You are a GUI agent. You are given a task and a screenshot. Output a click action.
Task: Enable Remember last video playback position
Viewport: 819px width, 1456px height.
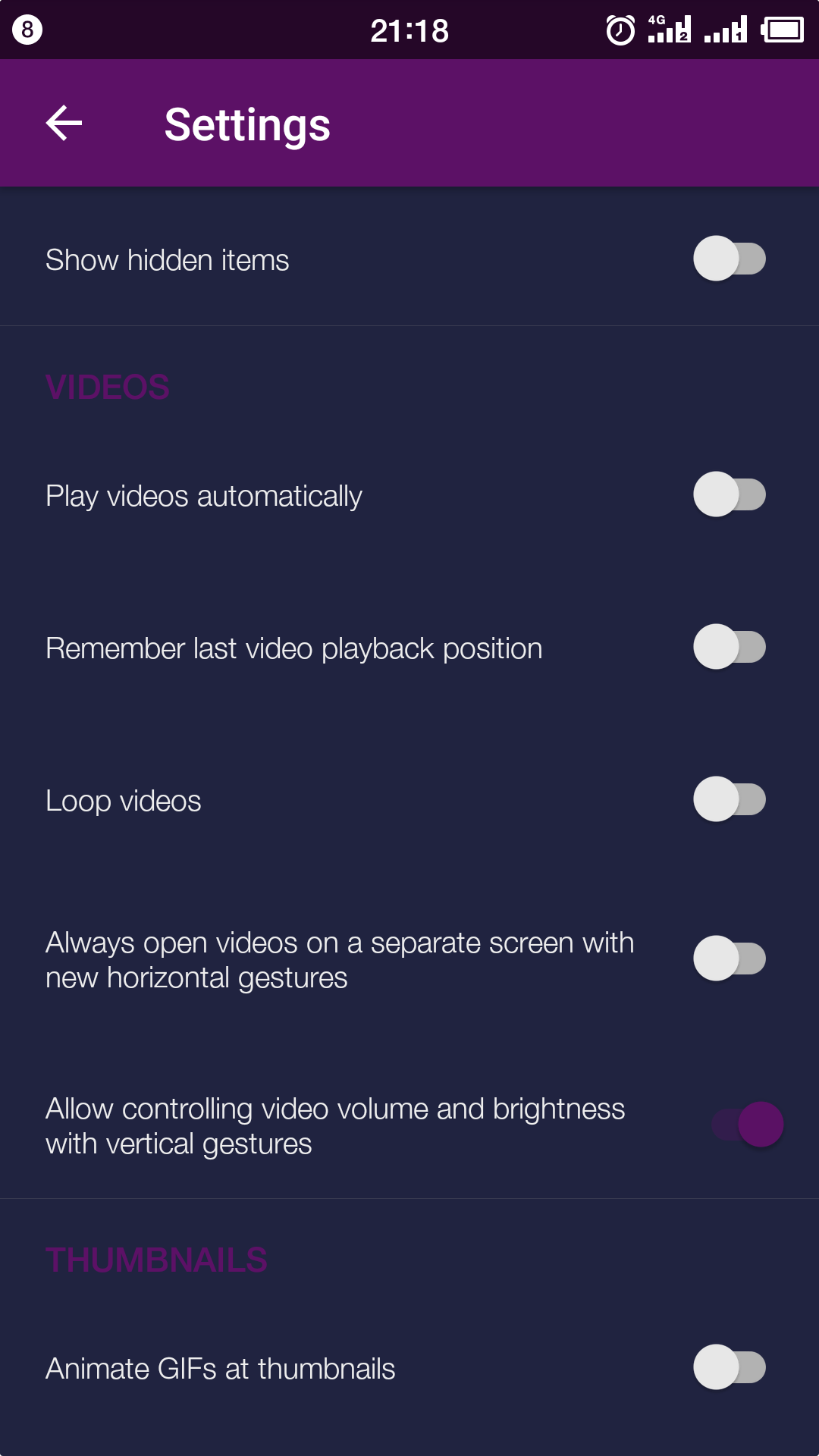(x=730, y=648)
